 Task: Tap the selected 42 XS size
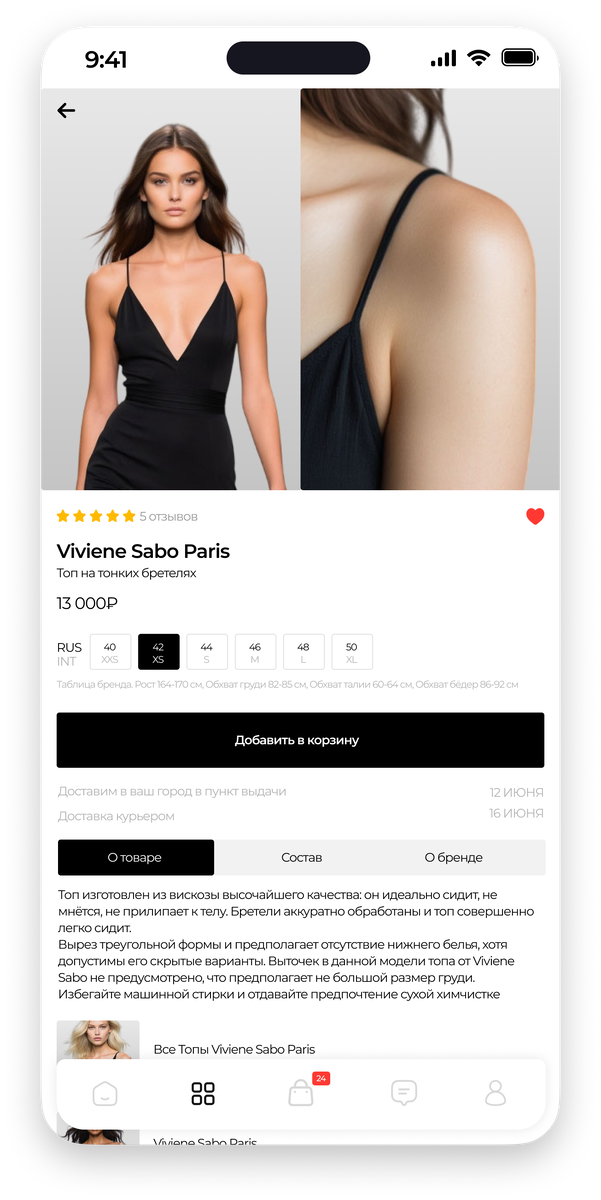pyautogui.click(x=158, y=652)
